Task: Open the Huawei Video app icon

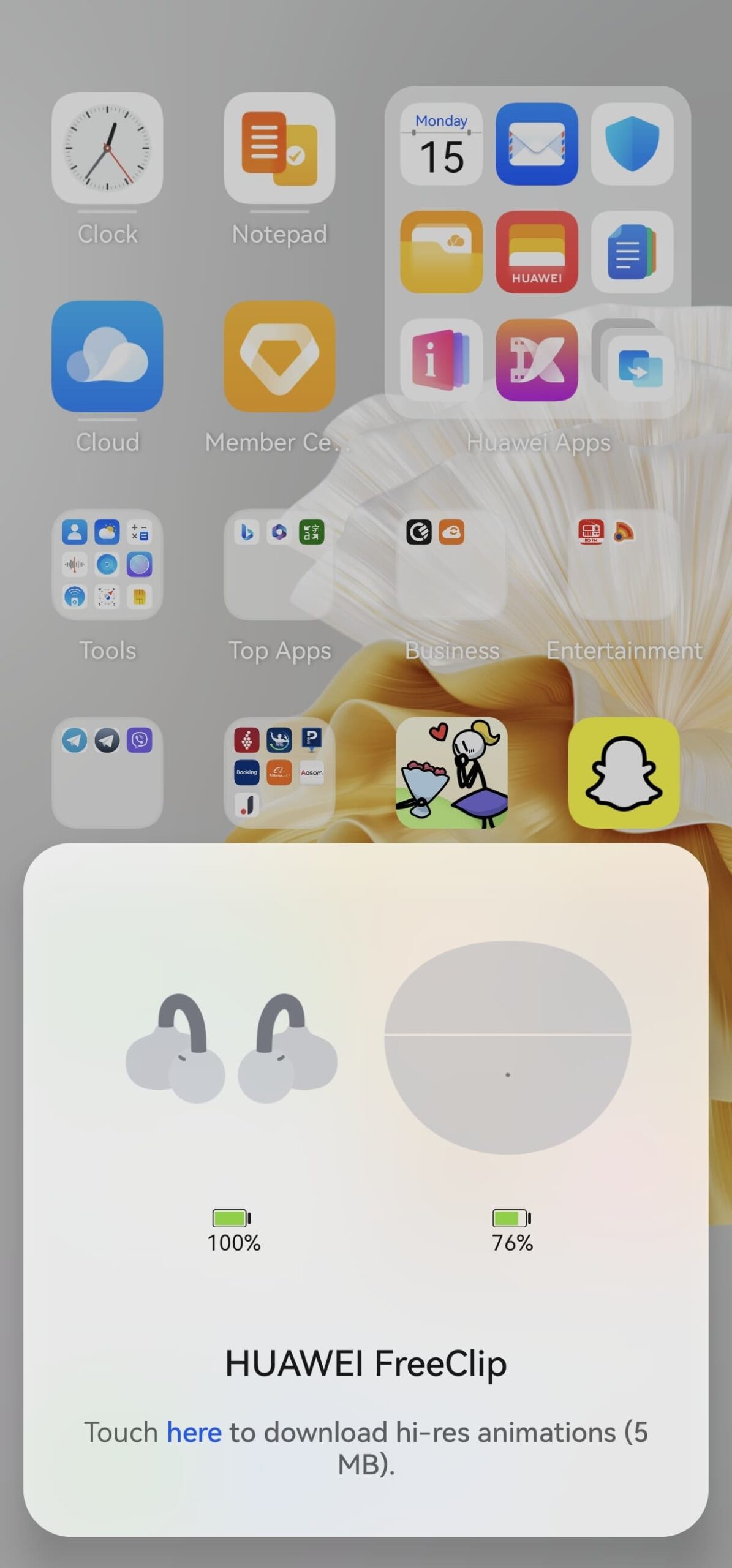Action: point(537,360)
